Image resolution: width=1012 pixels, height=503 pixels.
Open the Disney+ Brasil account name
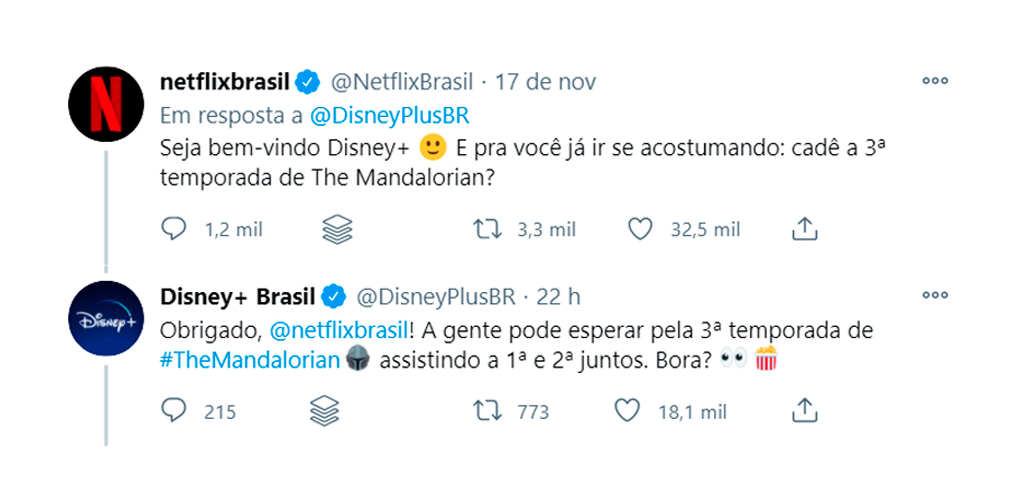237,296
